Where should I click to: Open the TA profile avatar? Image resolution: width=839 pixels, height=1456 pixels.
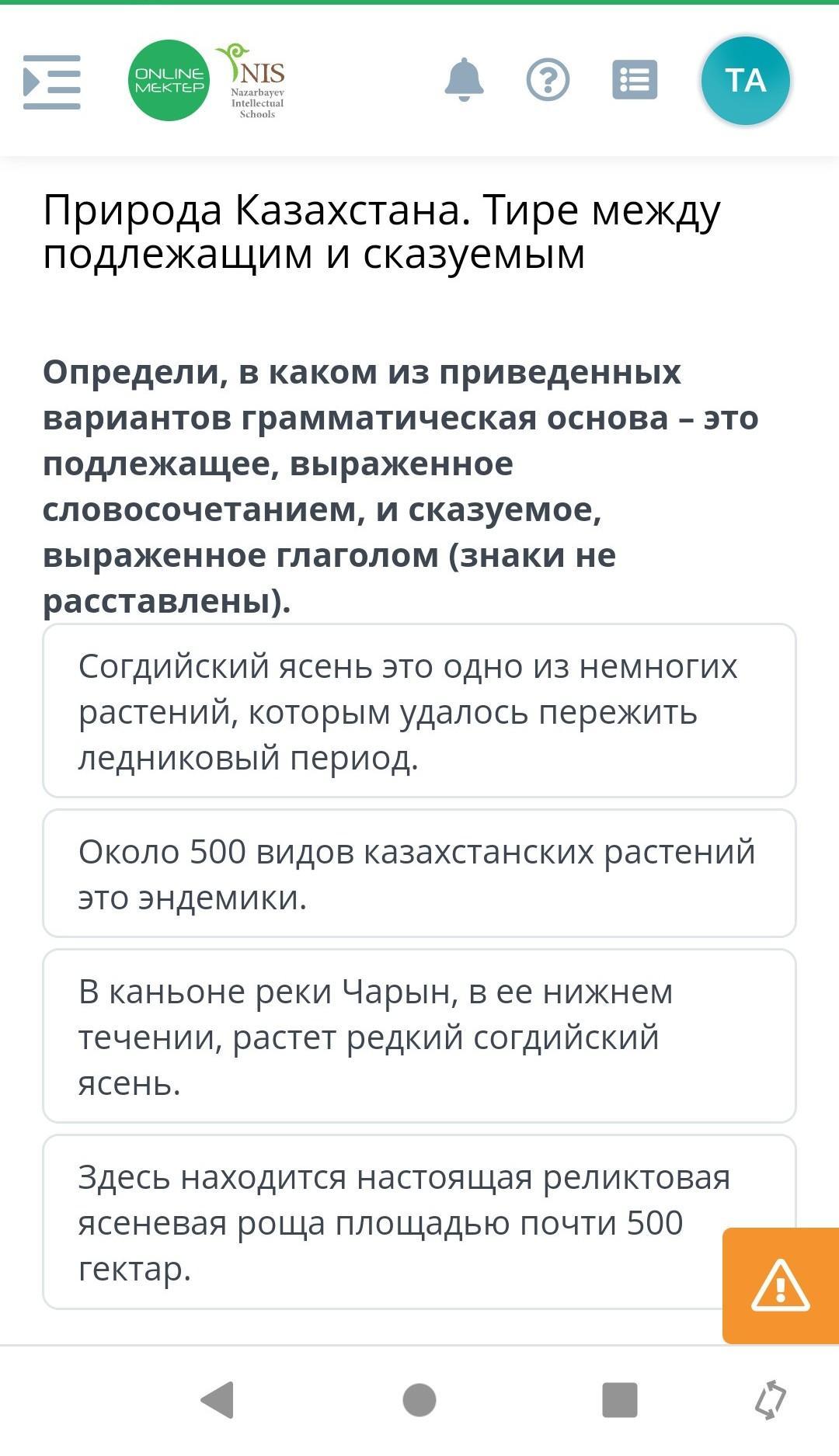click(x=745, y=81)
